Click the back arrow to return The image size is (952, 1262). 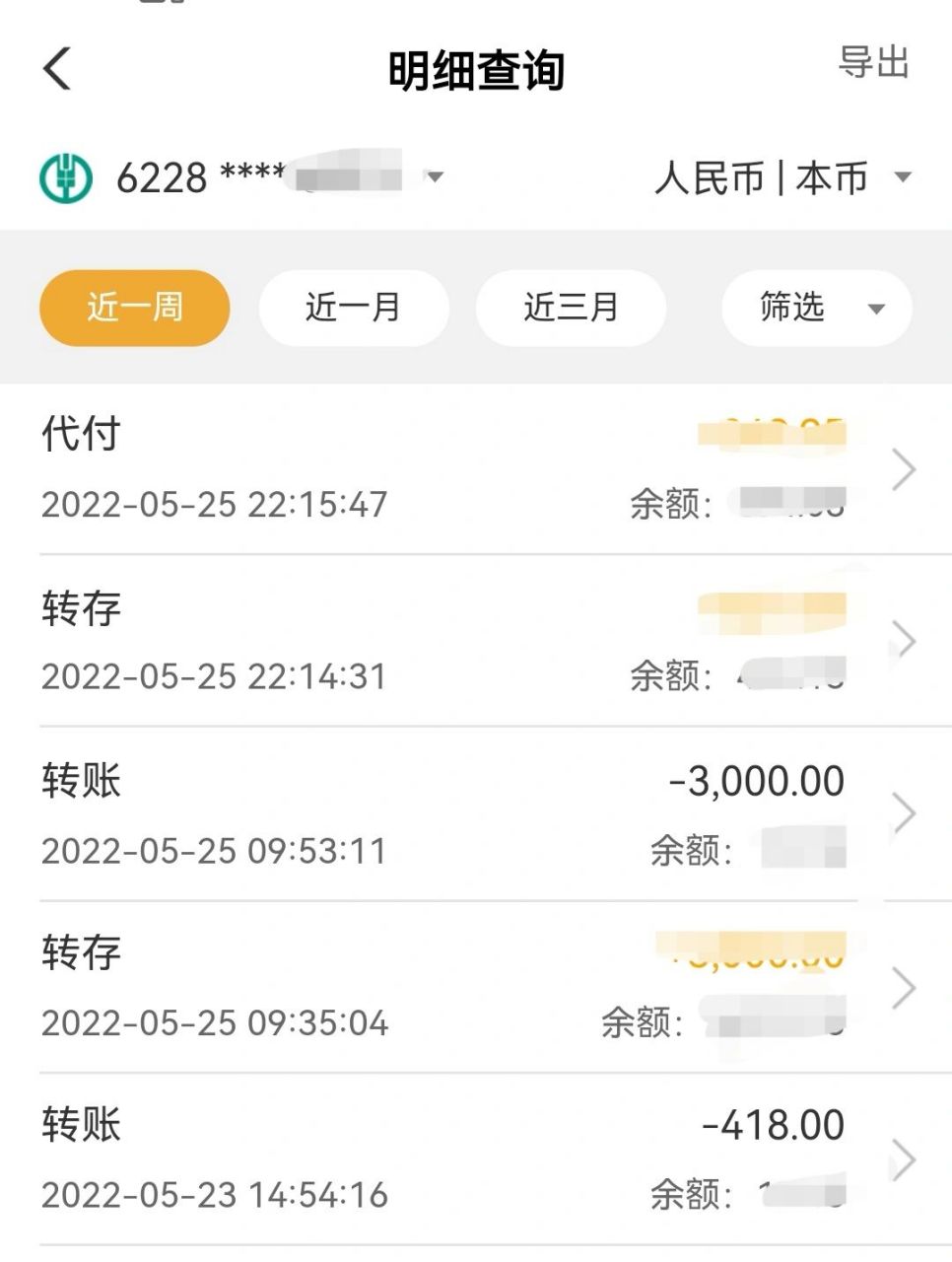pos(56,69)
